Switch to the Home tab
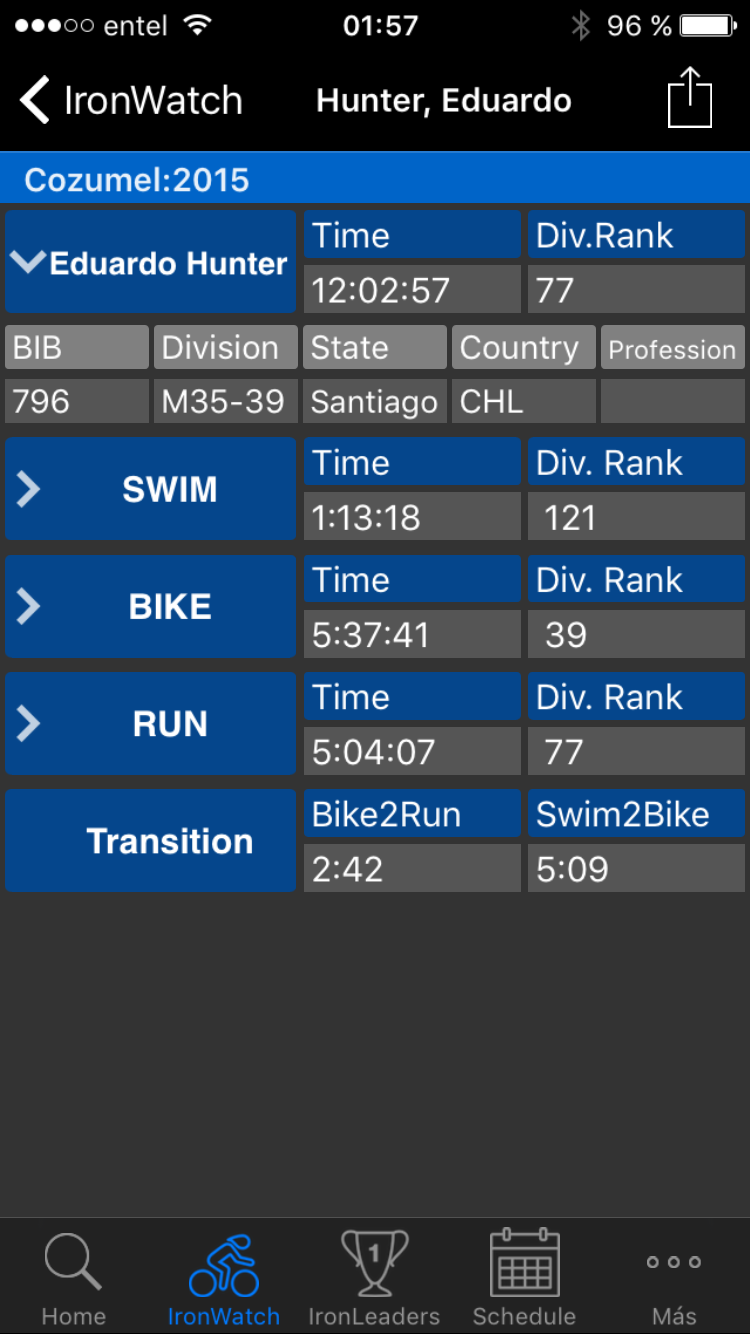The width and height of the screenshot is (750, 1334). tap(74, 1278)
